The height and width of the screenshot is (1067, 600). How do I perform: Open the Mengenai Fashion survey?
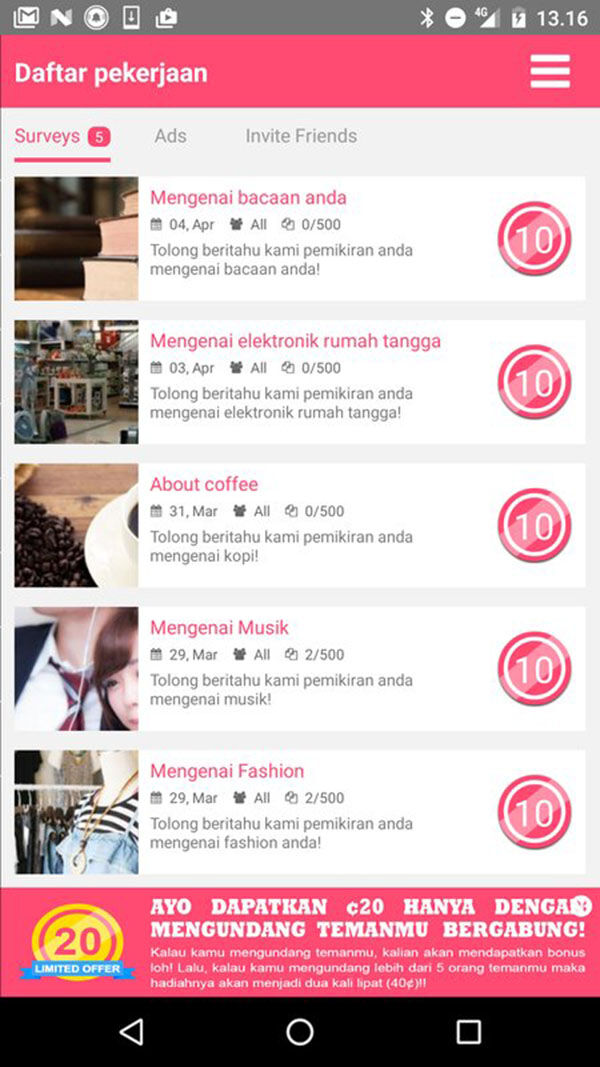(300, 811)
